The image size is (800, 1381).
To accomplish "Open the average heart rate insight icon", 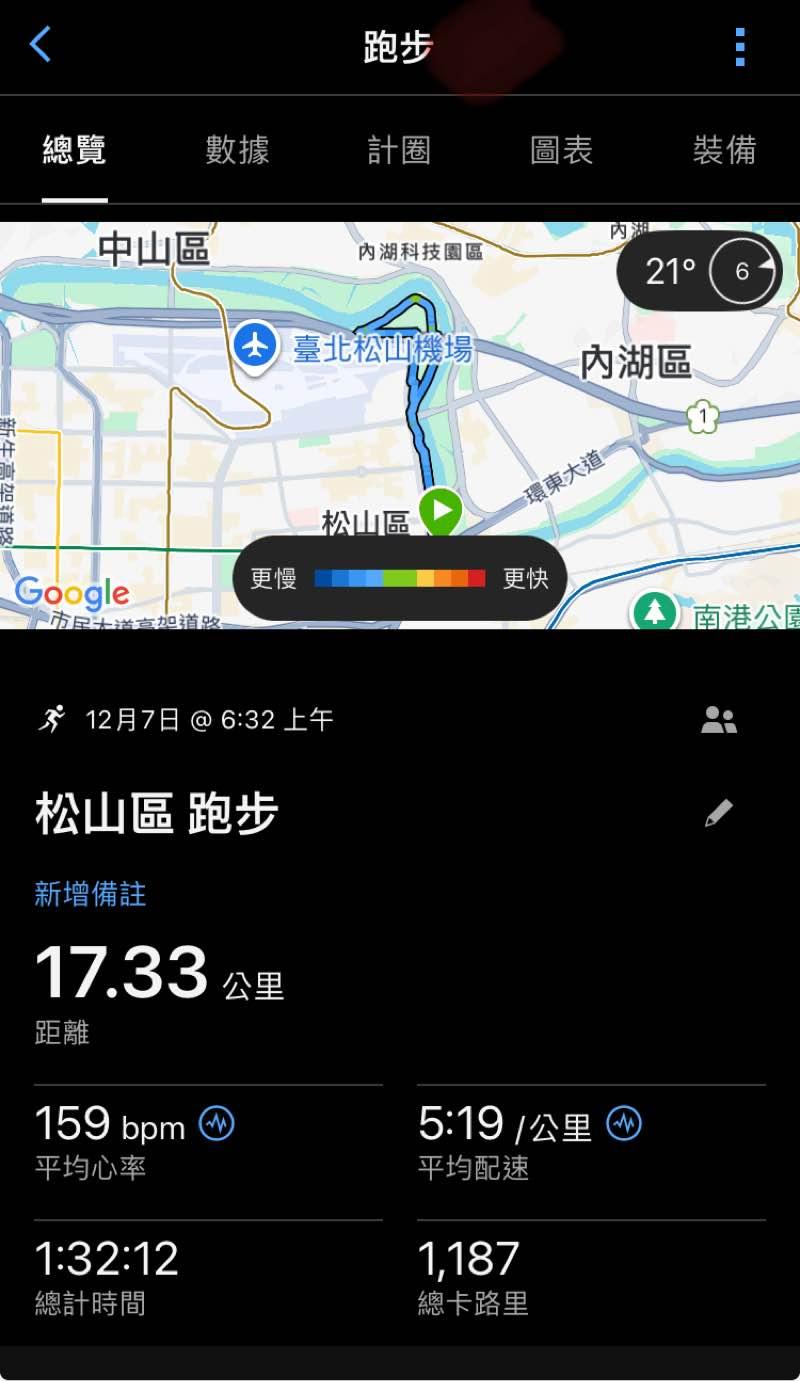I will 217,1124.
